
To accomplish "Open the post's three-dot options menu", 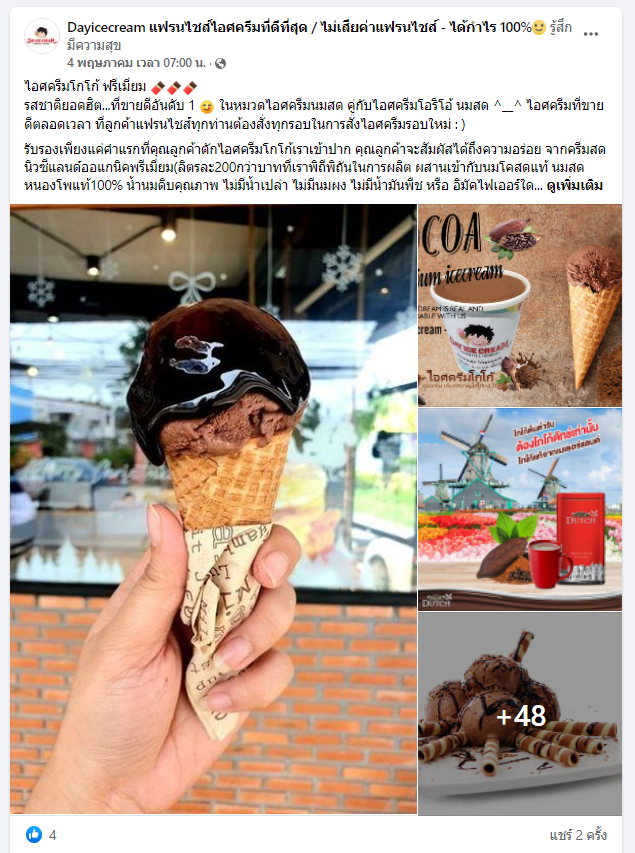I will tap(591, 34).
